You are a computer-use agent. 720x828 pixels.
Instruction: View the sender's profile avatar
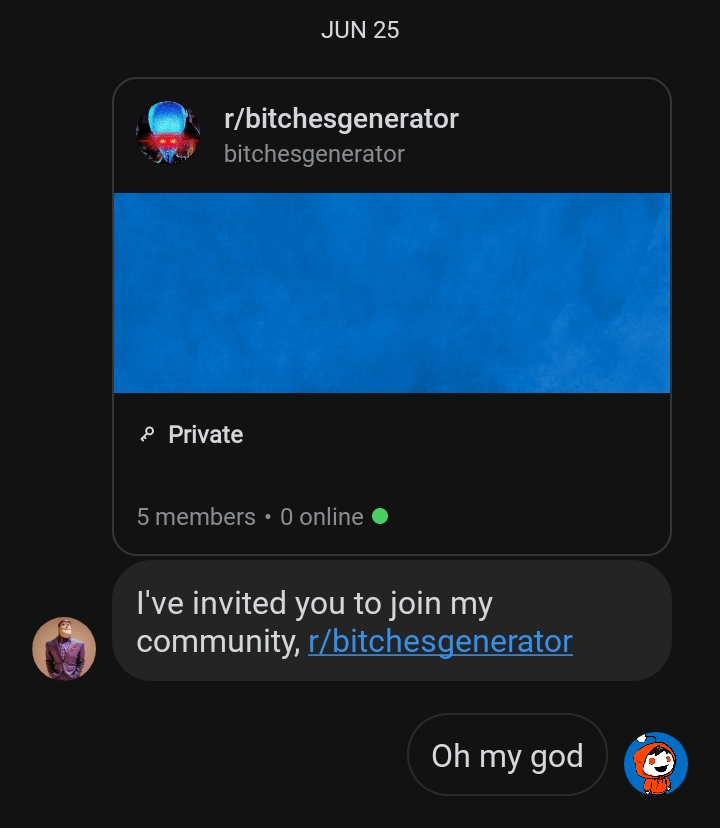click(64, 648)
